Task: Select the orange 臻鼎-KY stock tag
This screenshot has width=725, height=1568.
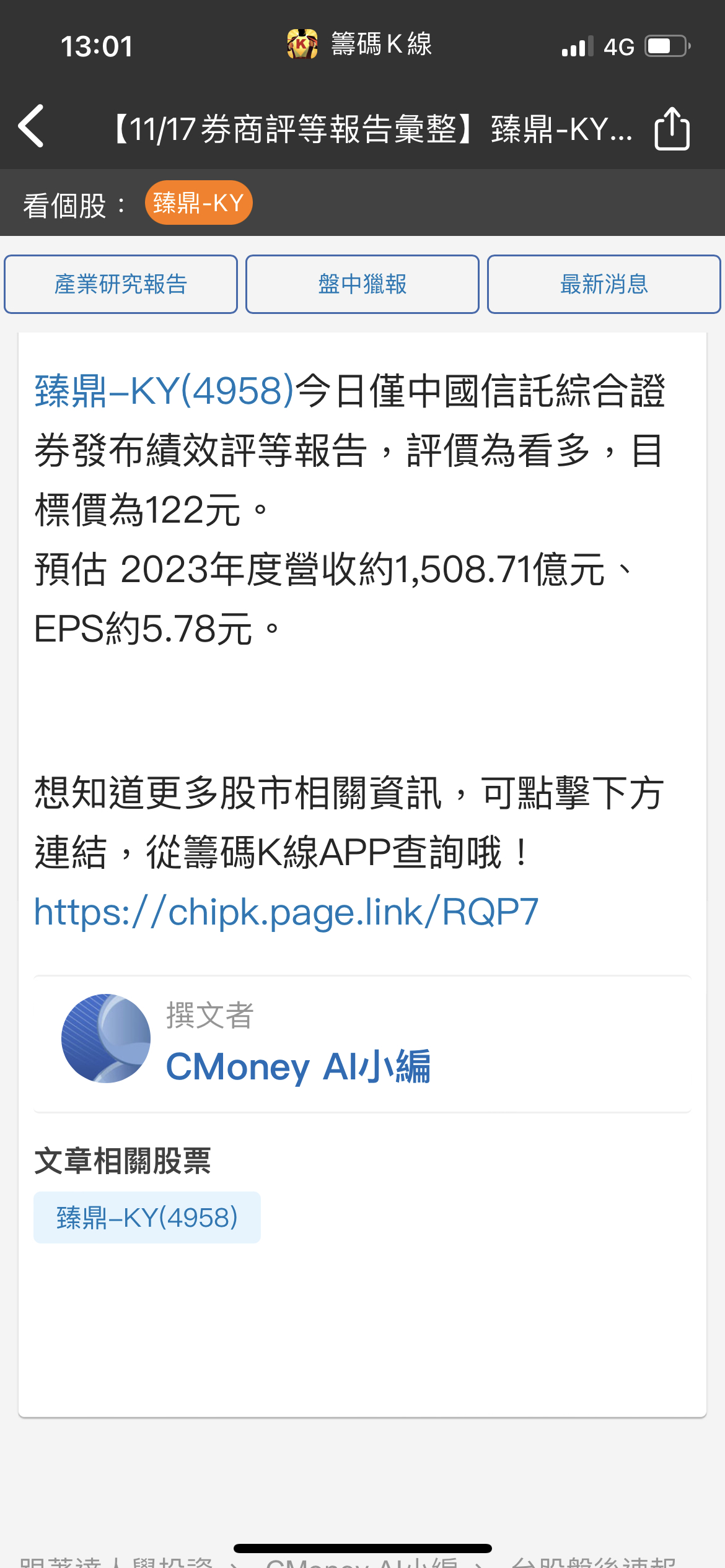Action: [199, 203]
